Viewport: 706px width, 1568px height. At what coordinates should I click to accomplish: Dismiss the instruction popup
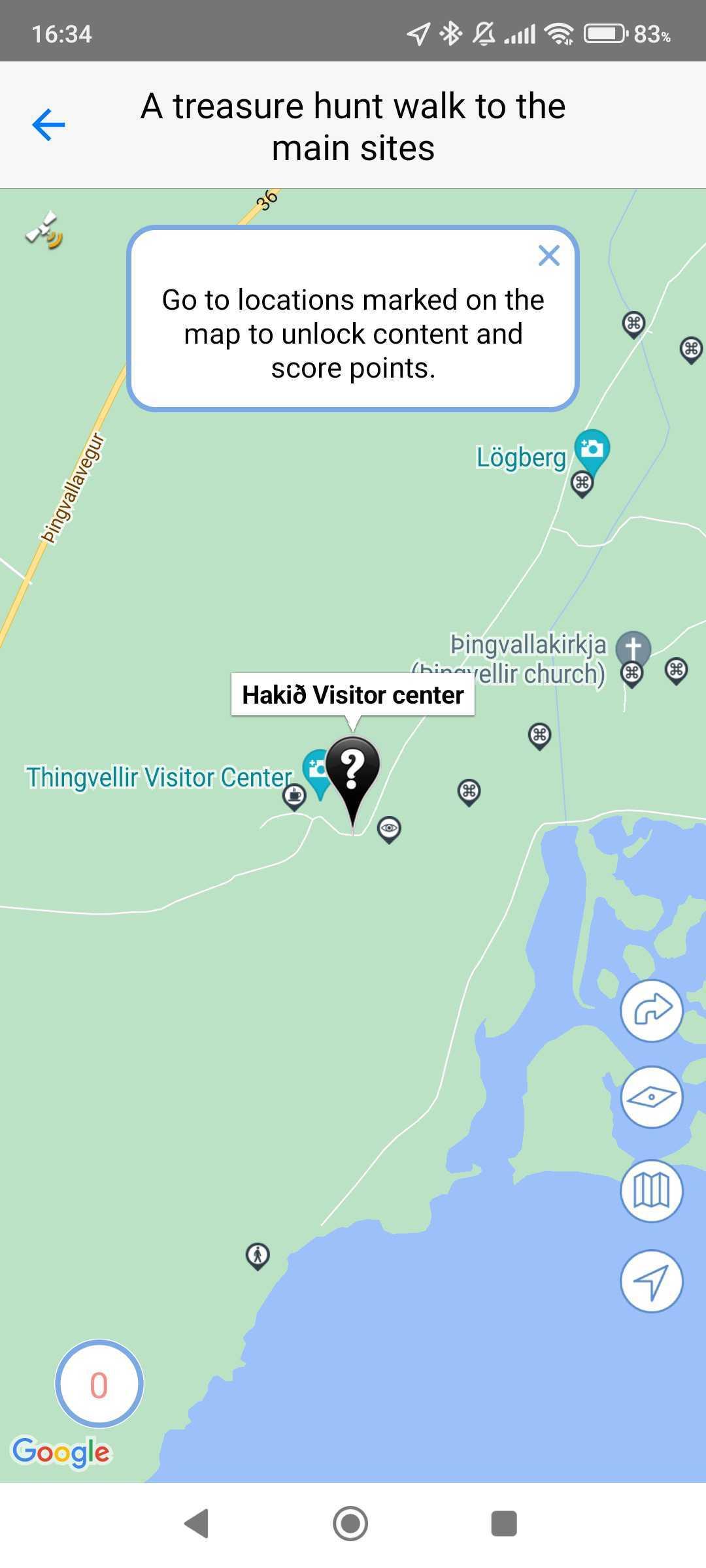(x=548, y=255)
